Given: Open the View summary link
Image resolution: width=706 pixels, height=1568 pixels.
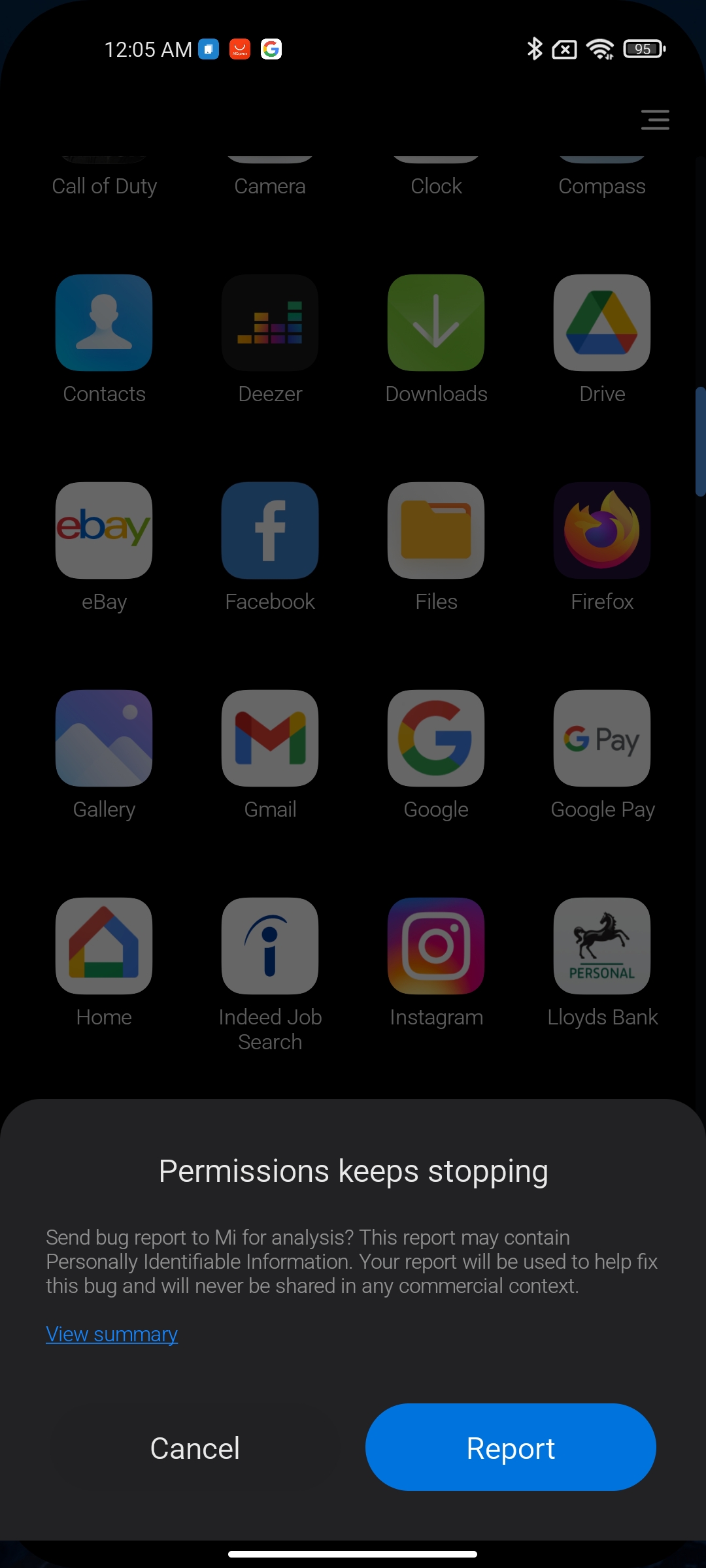Looking at the screenshot, I should pos(112,1334).
